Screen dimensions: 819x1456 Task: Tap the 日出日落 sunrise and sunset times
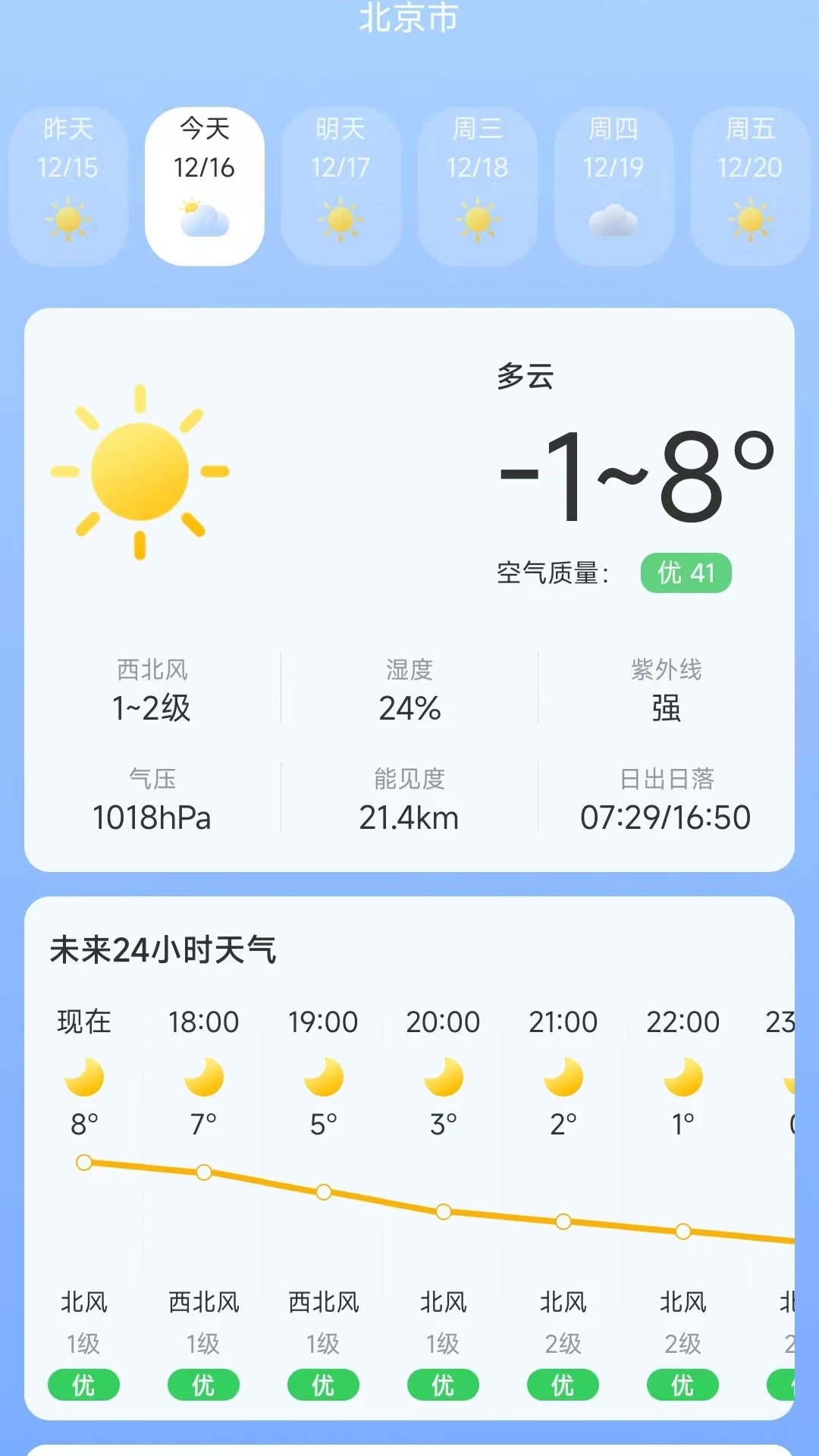click(666, 816)
